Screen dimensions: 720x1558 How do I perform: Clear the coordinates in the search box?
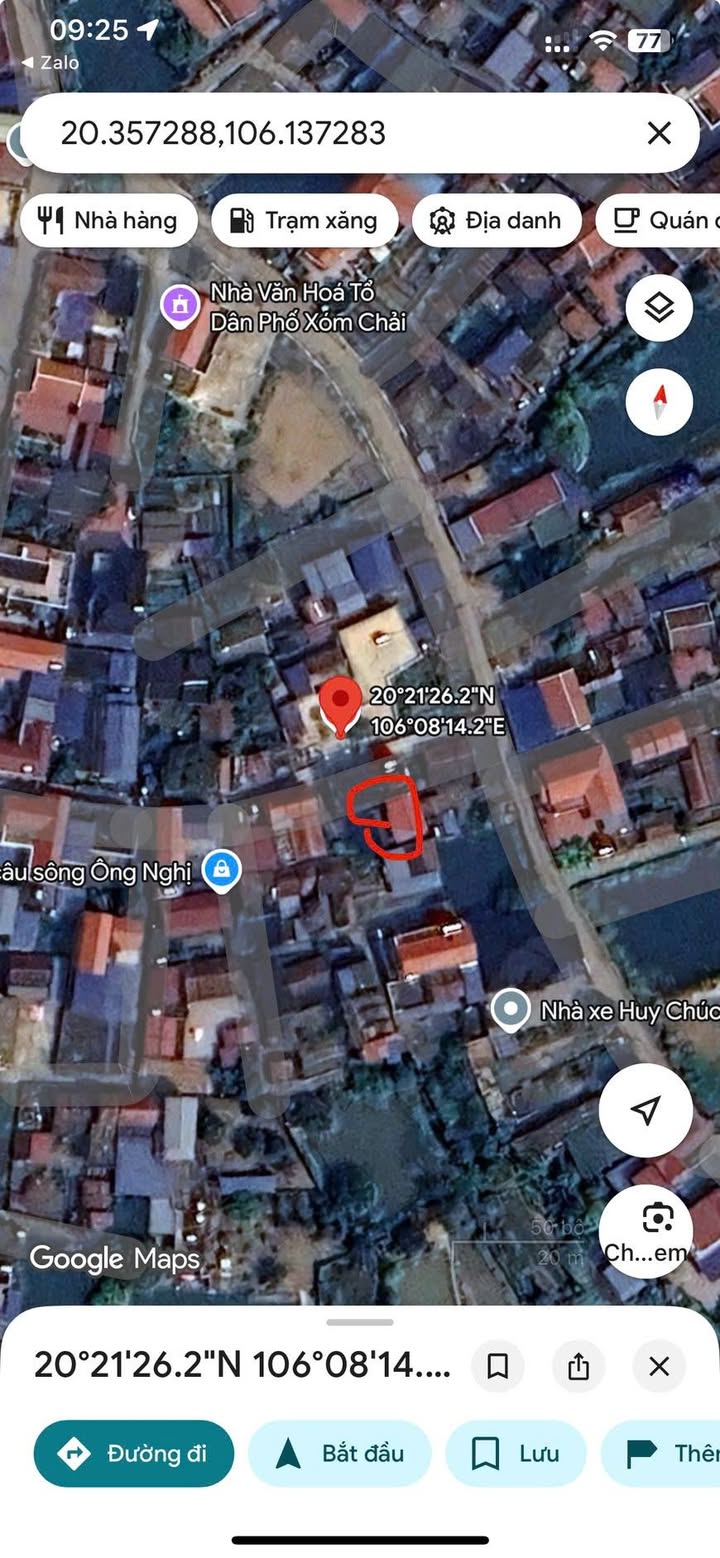point(659,133)
